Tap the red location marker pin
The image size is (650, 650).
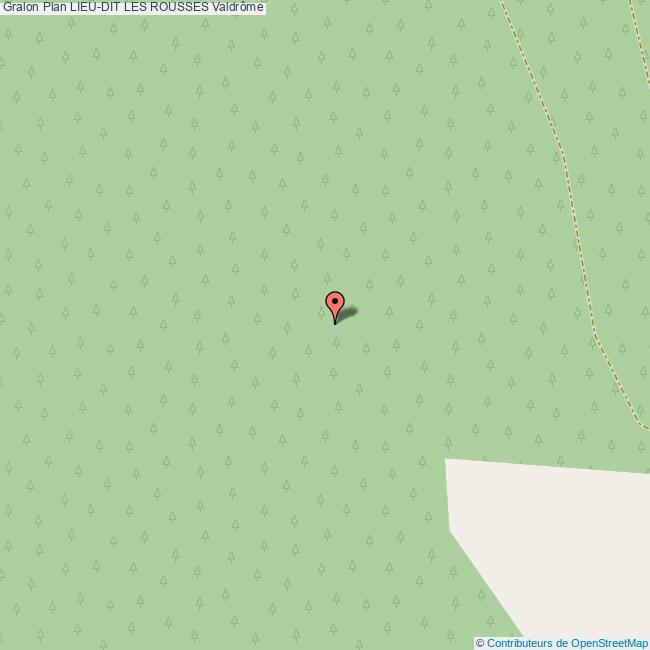point(335,304)
